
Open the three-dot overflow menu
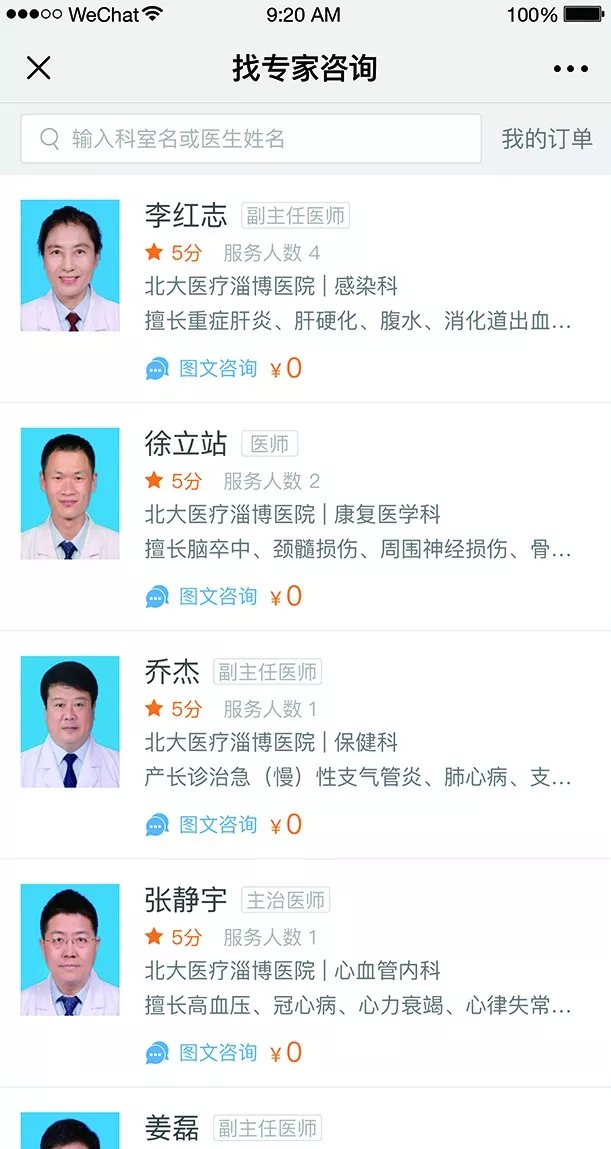pyautogui.click(x=570, y=68)
